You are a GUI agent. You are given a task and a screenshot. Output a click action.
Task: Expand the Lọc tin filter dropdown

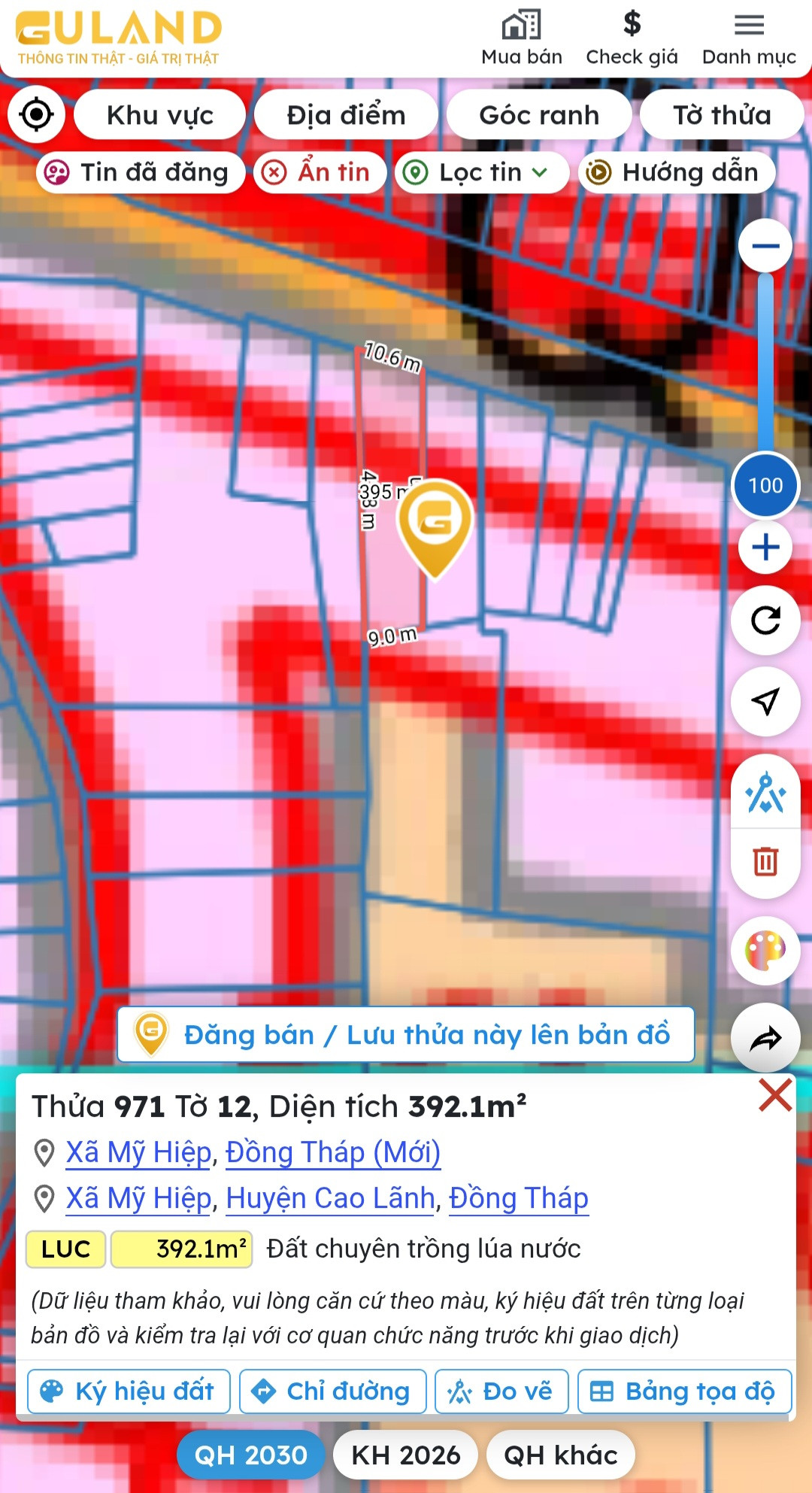click(x=482, y=172)
